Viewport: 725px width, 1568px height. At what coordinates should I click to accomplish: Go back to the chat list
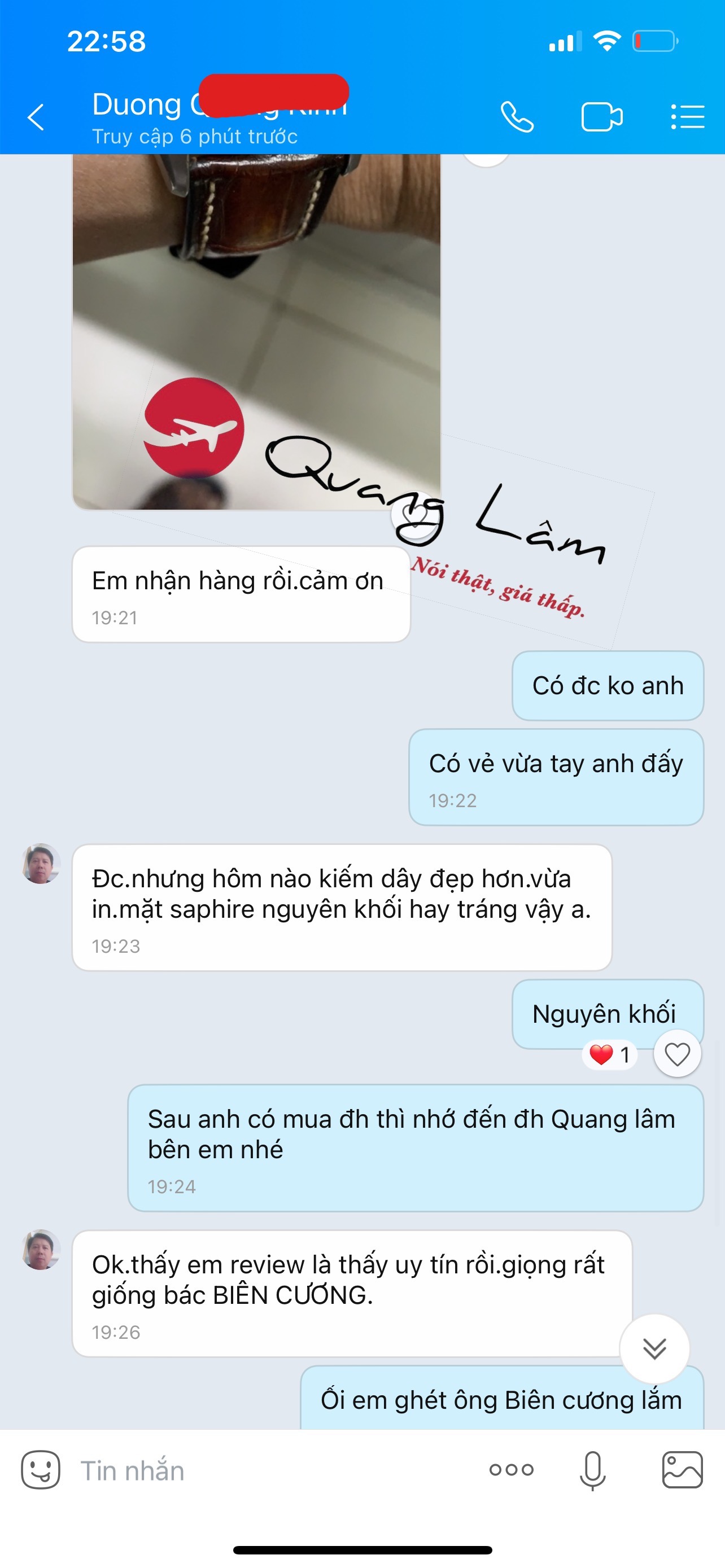coord(37,117)
